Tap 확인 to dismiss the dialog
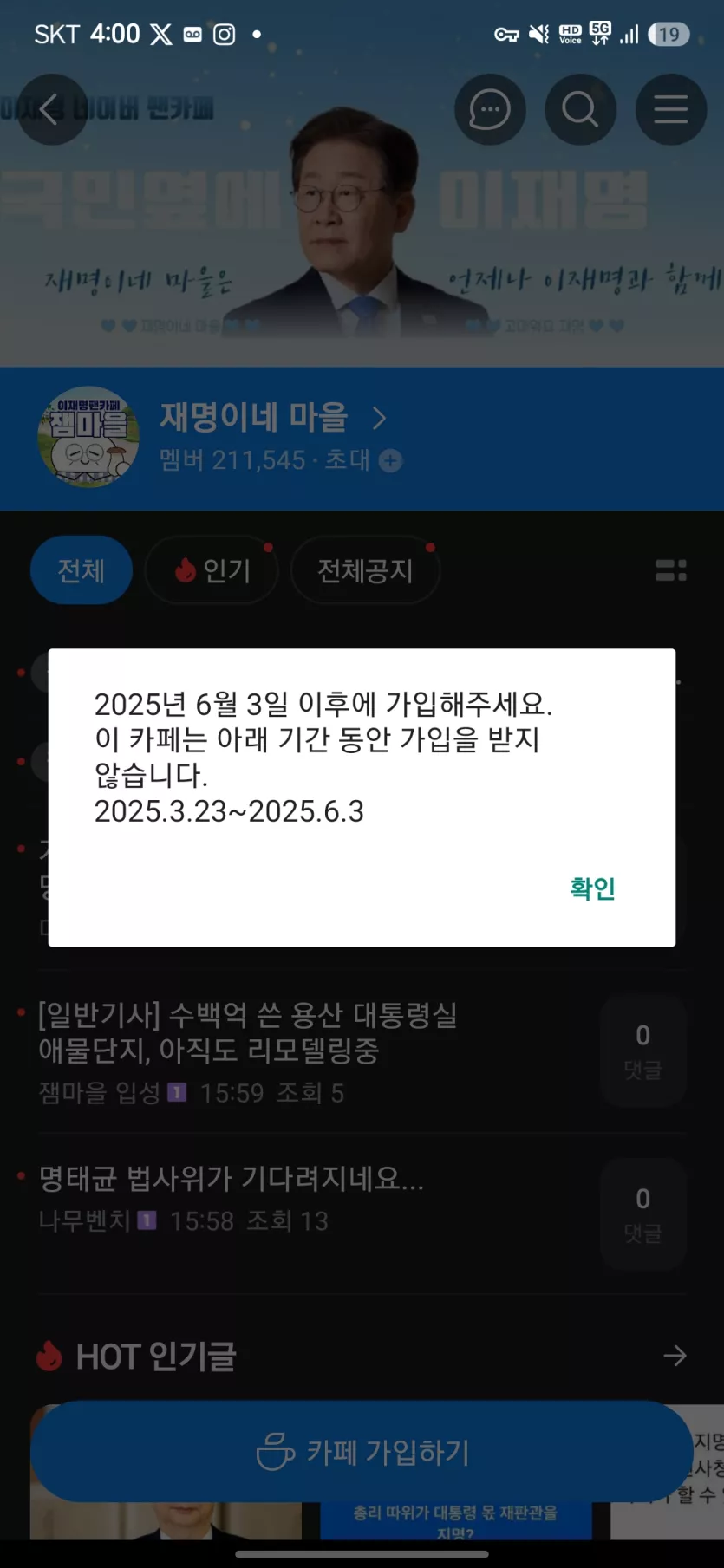 coord(592,888)
